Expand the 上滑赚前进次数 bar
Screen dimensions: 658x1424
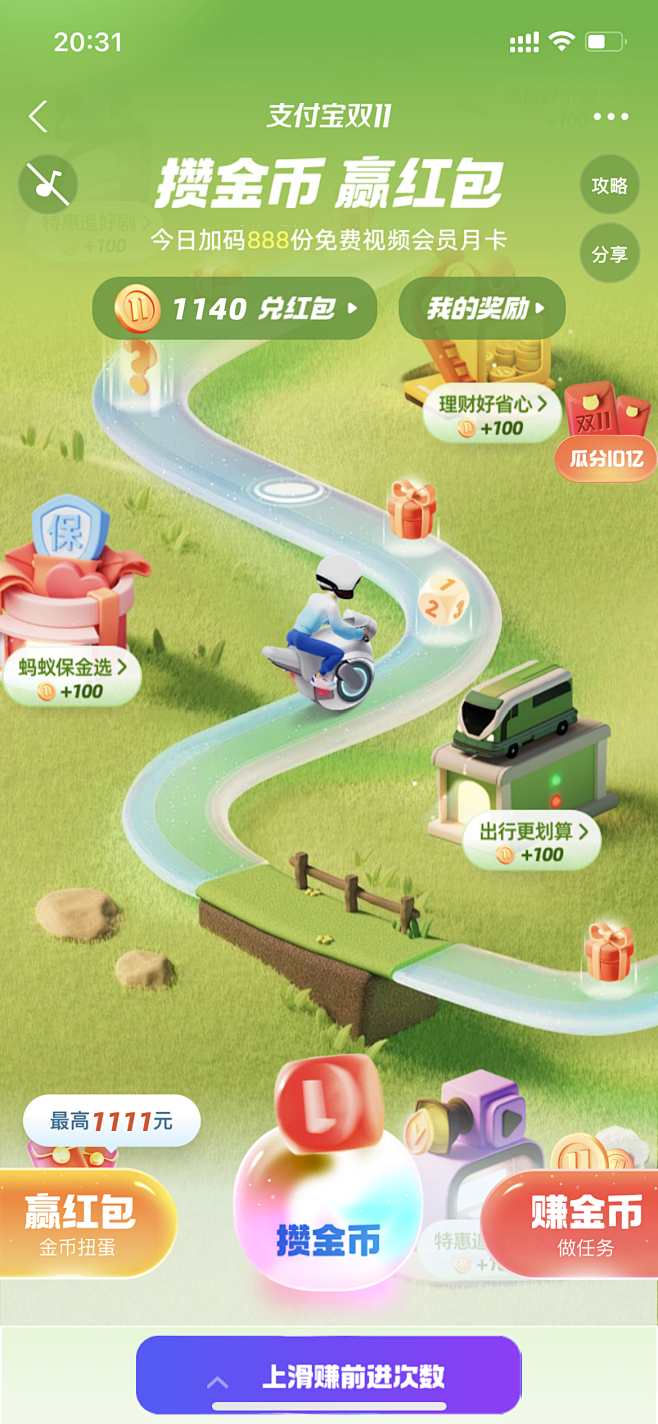point(329,1376)
